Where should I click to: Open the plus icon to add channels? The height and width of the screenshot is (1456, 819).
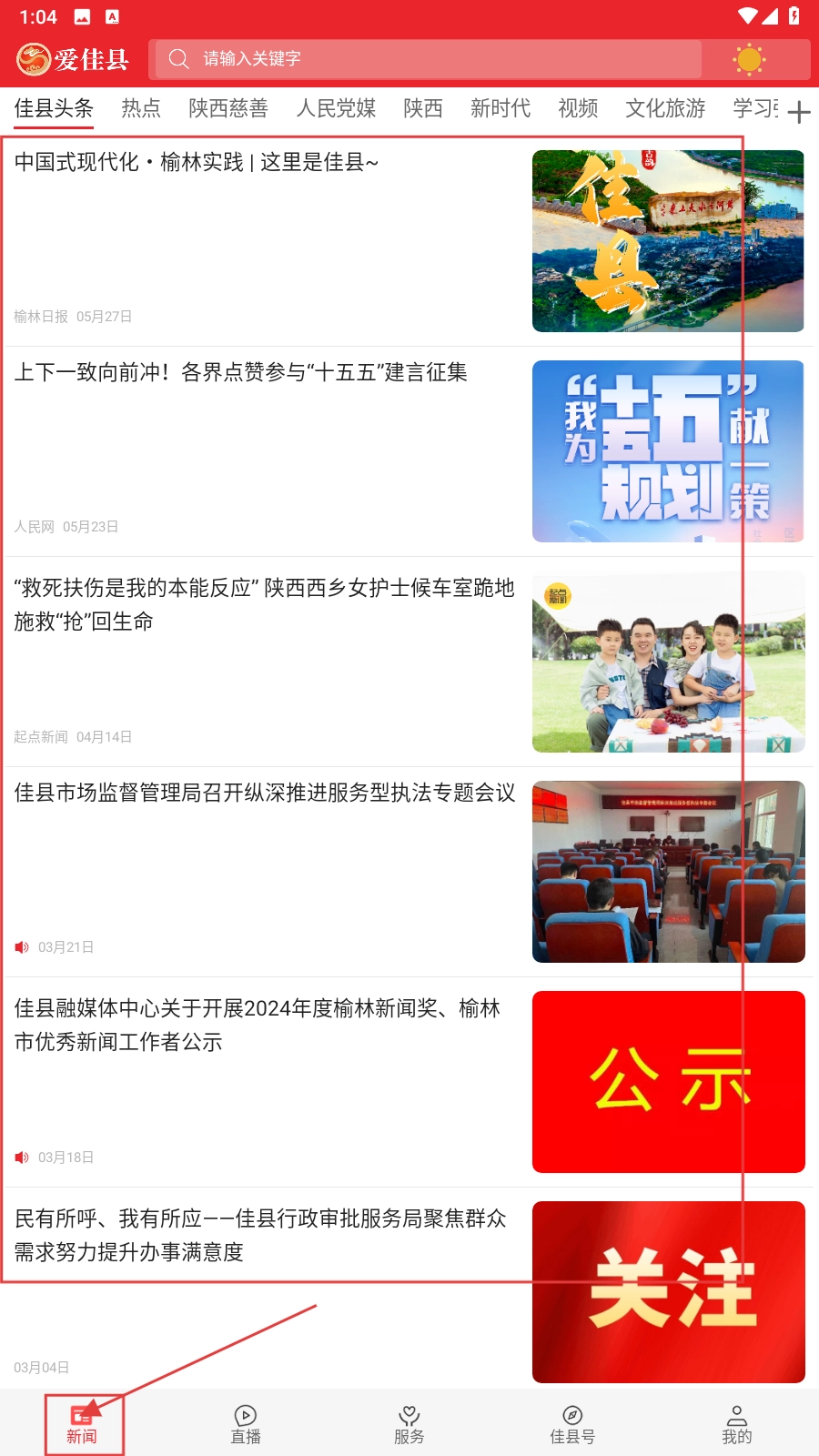798,112
